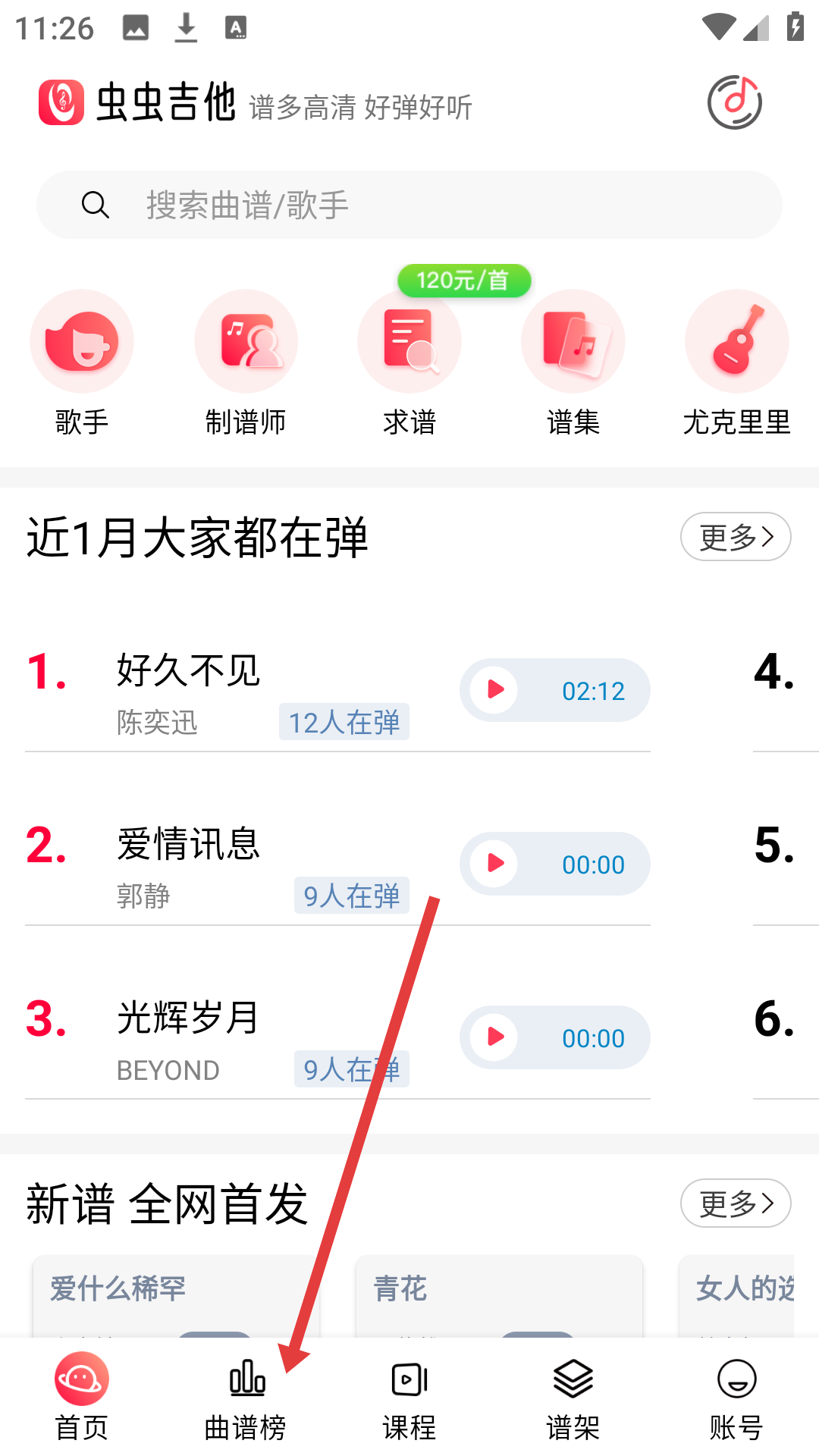Open the 爱什么稀罕 new score card
819x1456 pixels.
pyautogui.click(x=176, y=1296)
